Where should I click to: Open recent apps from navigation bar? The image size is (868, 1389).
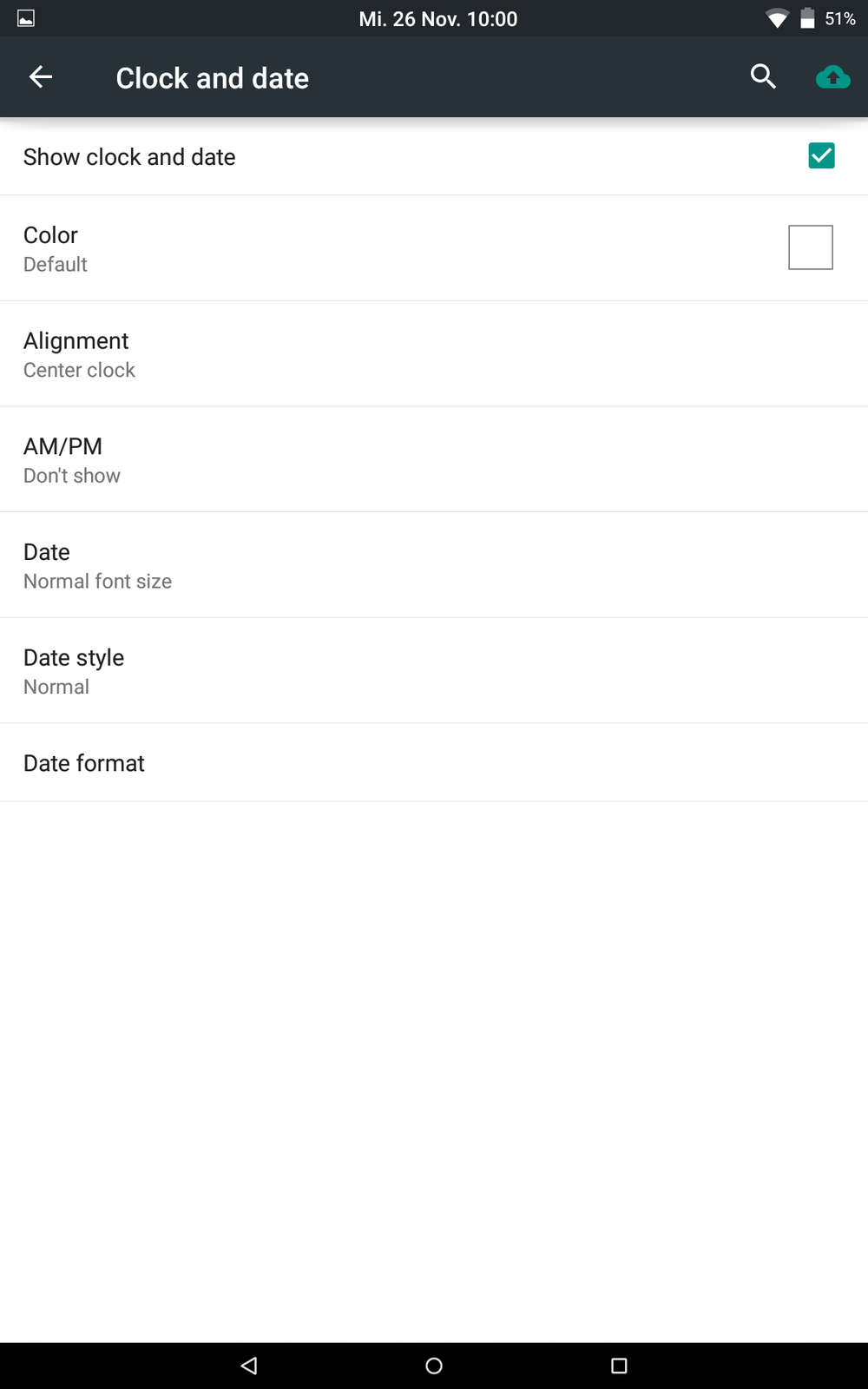click(619, 1366)
